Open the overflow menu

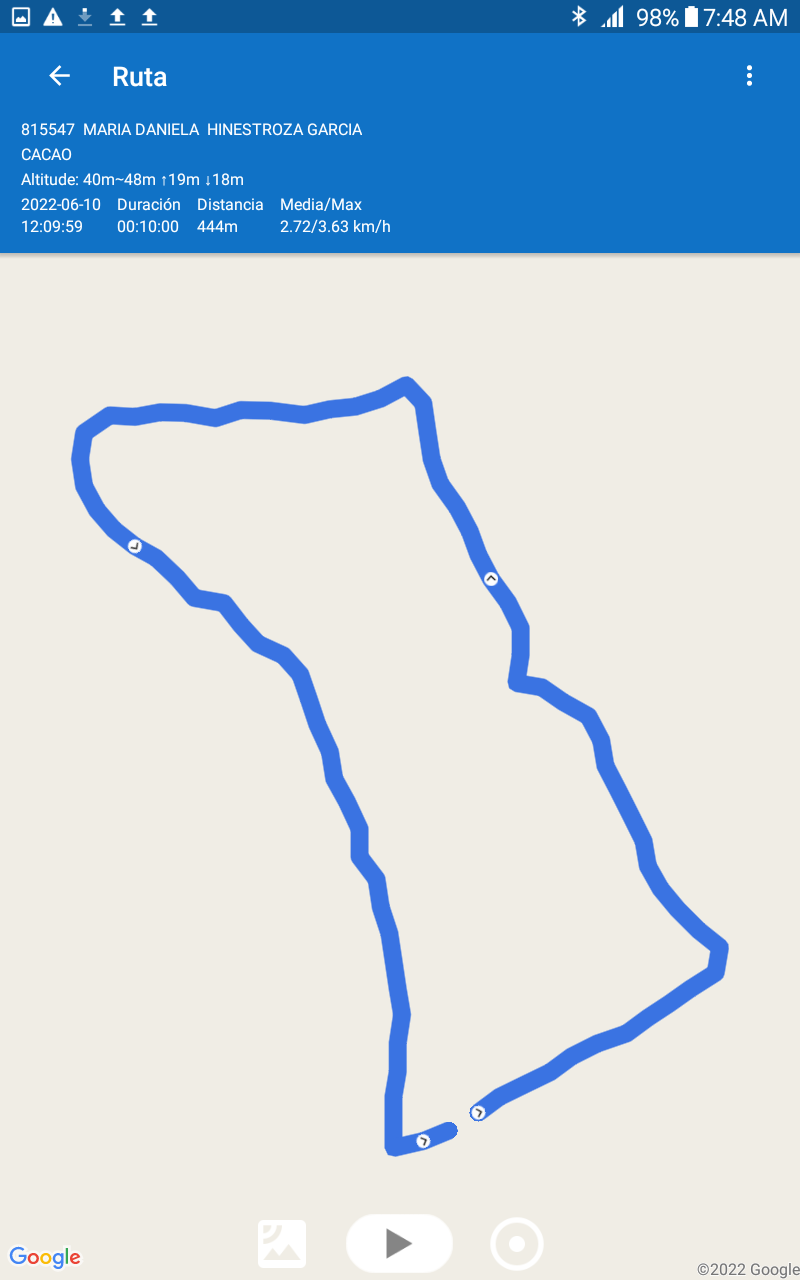(x=749, y=76)
